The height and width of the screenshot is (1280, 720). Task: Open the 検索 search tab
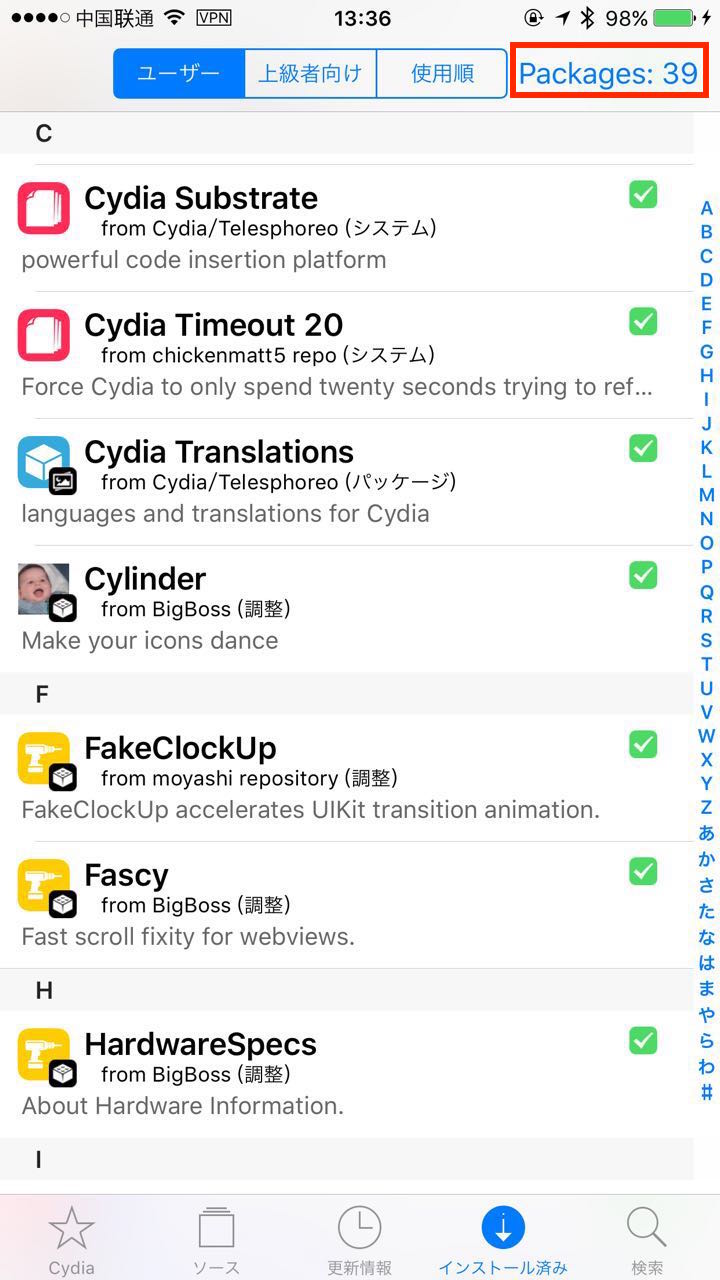647,1238
